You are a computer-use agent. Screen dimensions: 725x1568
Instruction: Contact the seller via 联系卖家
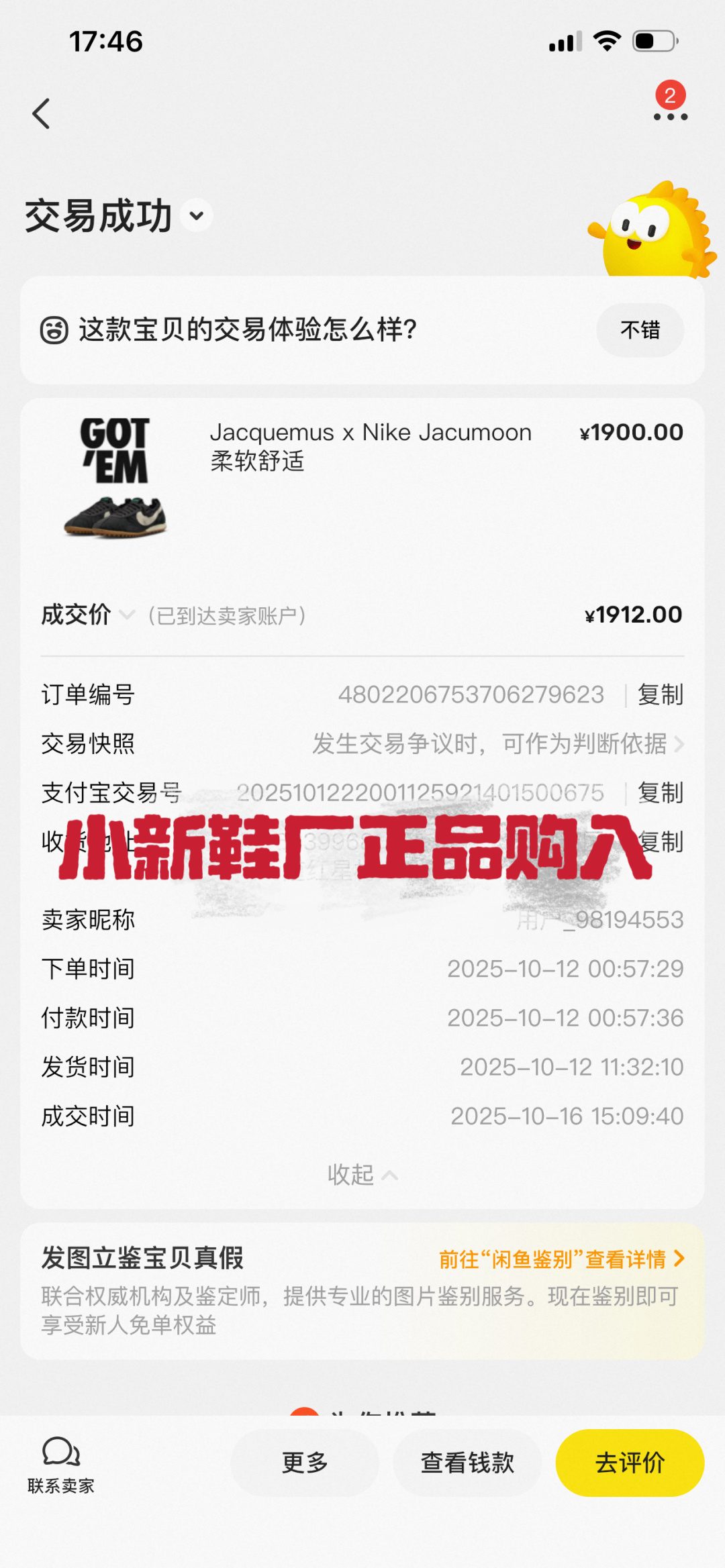pyautogui.click(x=60, y=1464)
